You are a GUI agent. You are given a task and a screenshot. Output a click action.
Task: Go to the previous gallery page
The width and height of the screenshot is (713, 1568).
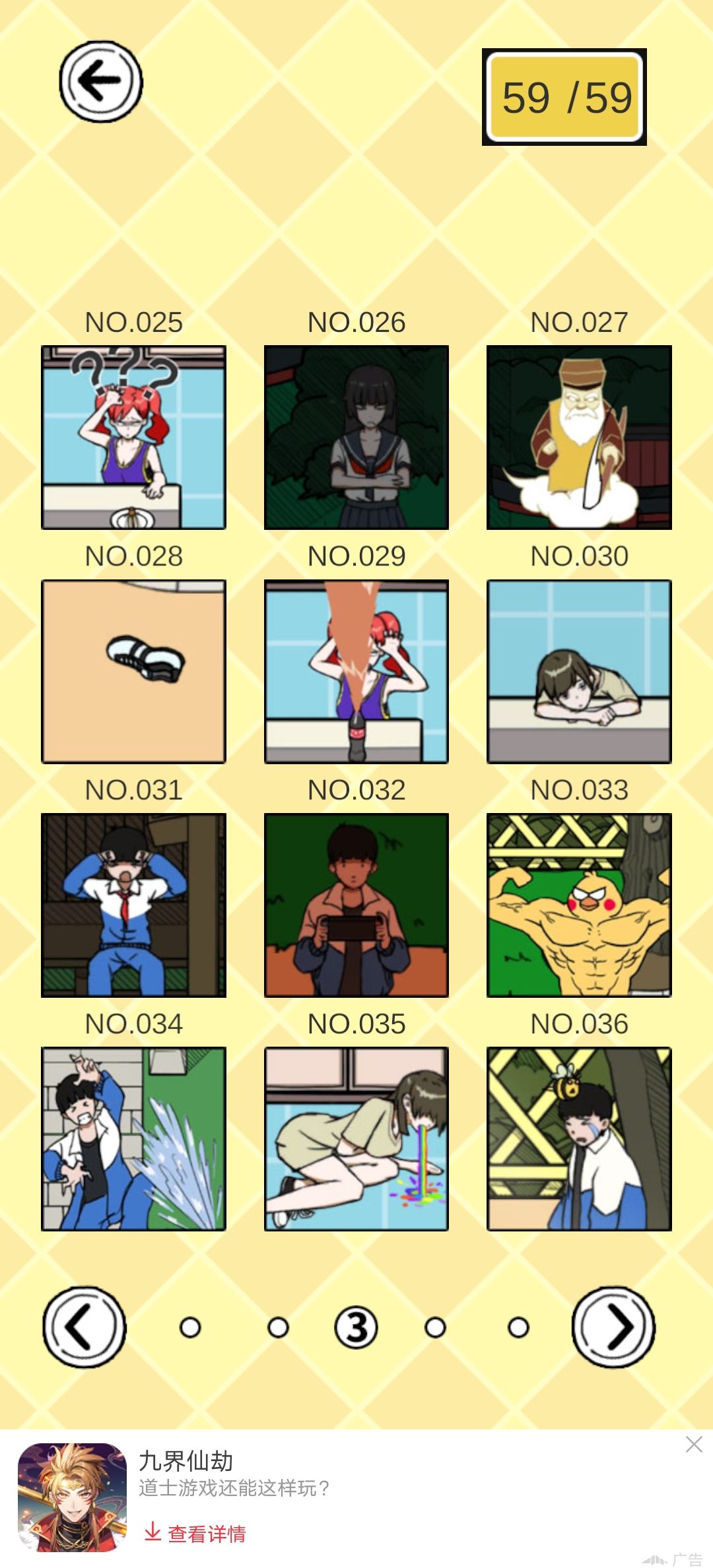pyautogui.click(x=84, y=1326)
